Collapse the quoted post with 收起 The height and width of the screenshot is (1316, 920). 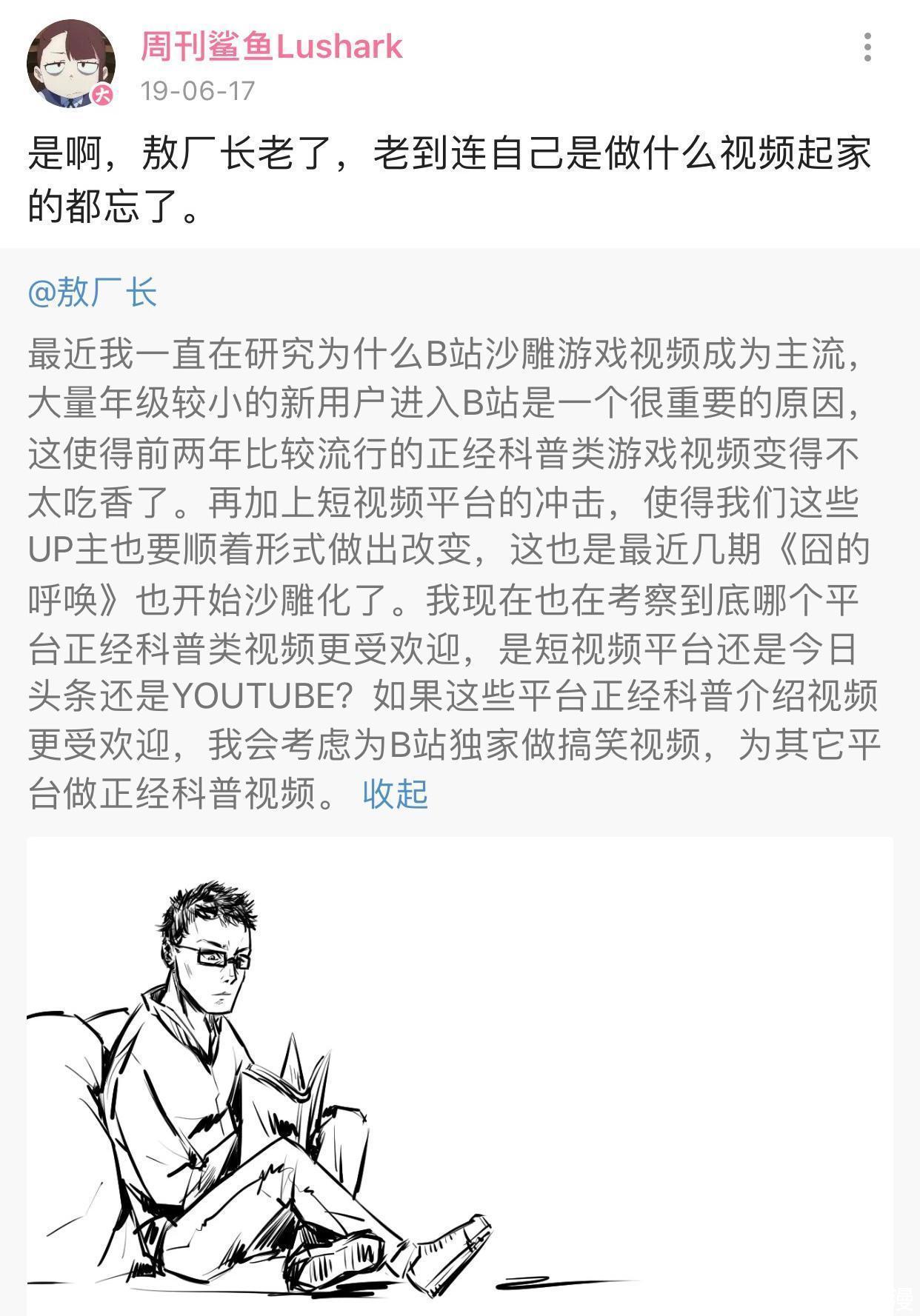(x=395, y=793)
